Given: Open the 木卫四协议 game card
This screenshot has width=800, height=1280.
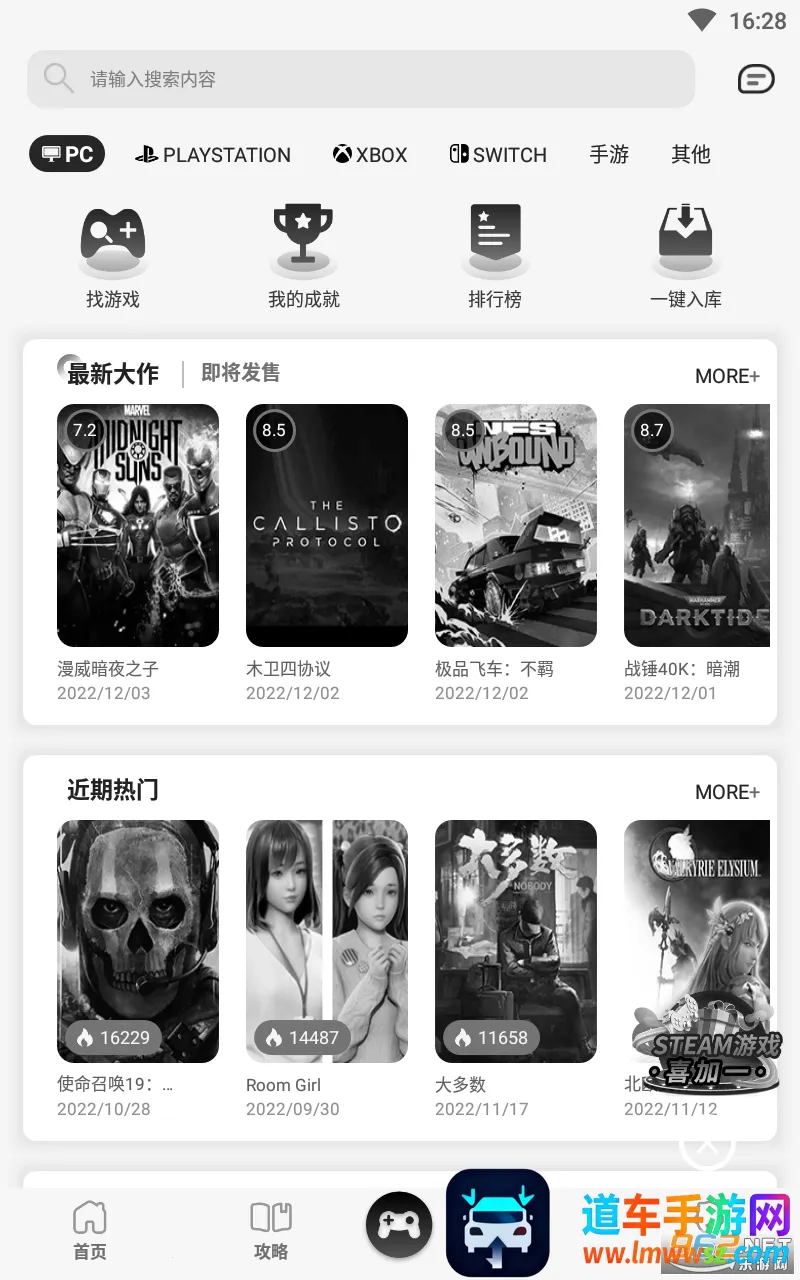Looking at the screenshot, I should (x=327, y=526).
